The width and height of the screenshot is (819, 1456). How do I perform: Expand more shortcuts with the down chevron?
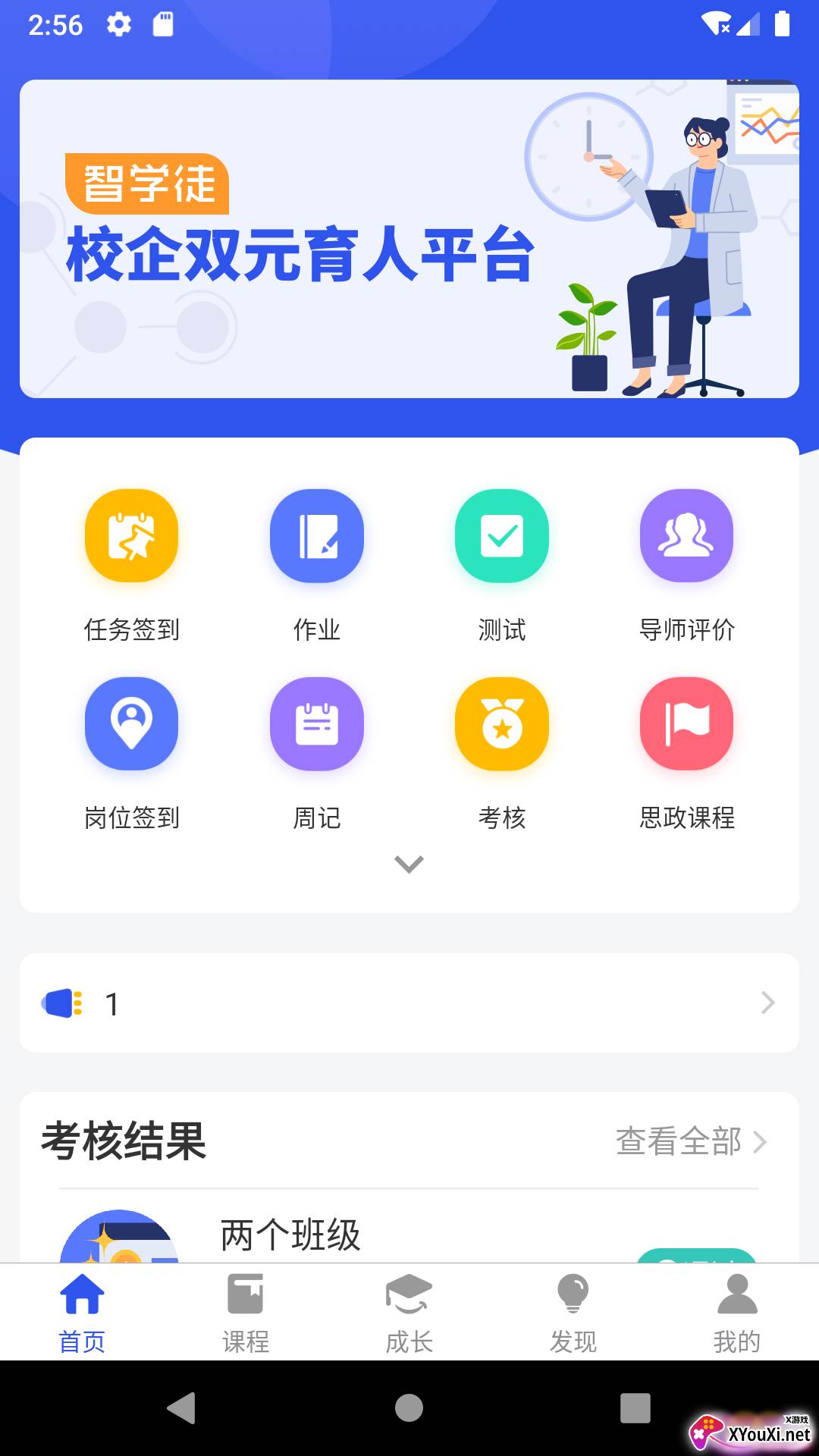tap(409, 864)
